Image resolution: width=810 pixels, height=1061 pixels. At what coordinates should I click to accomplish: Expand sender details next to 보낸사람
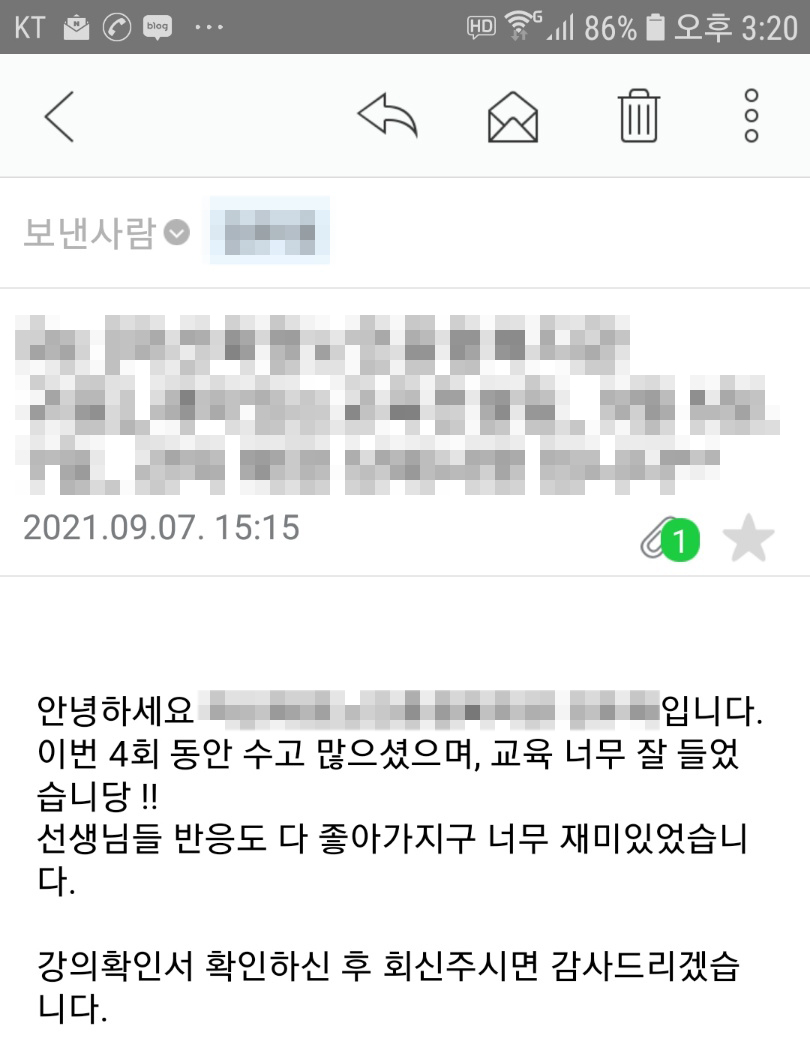coord(177,233)
